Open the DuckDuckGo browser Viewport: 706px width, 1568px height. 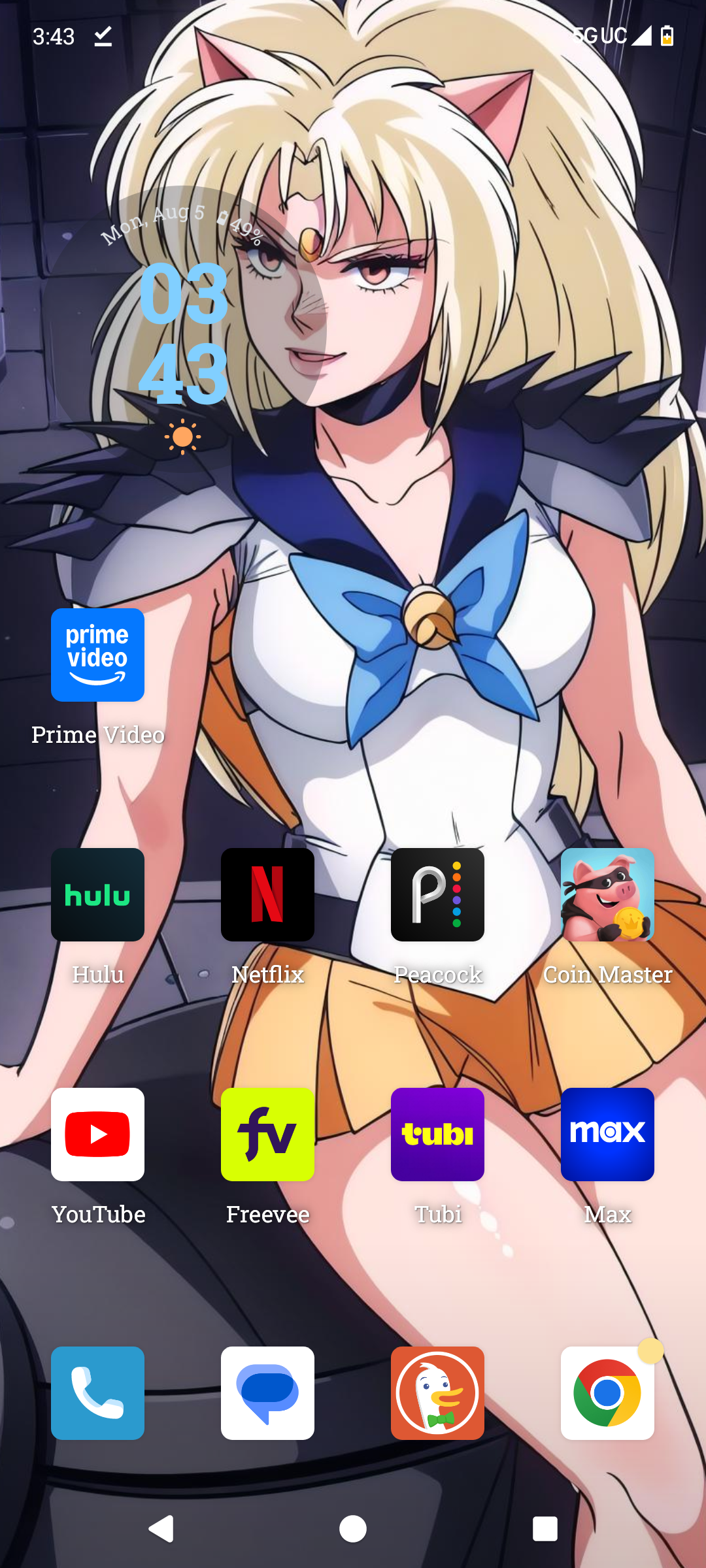click(x=437, y=1393)
